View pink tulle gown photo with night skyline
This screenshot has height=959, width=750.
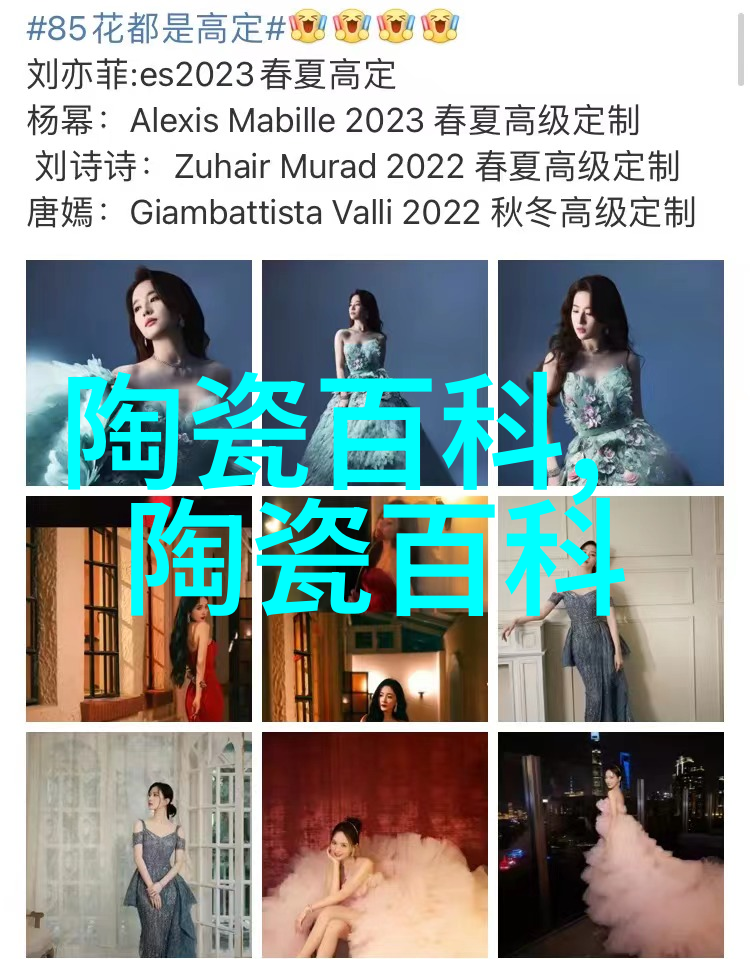coord(610,845)
